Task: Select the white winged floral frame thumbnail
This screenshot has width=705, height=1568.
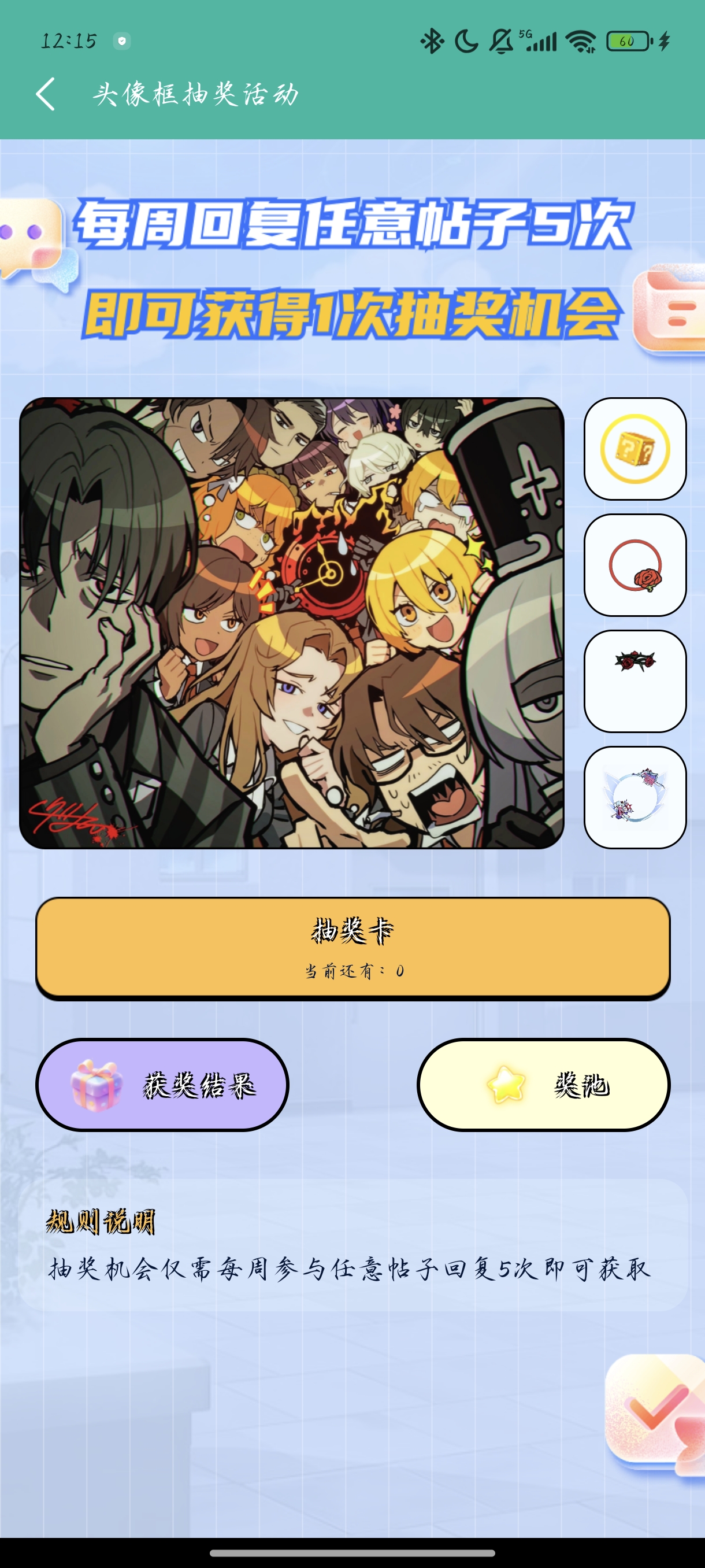Action: click(634, 796)
